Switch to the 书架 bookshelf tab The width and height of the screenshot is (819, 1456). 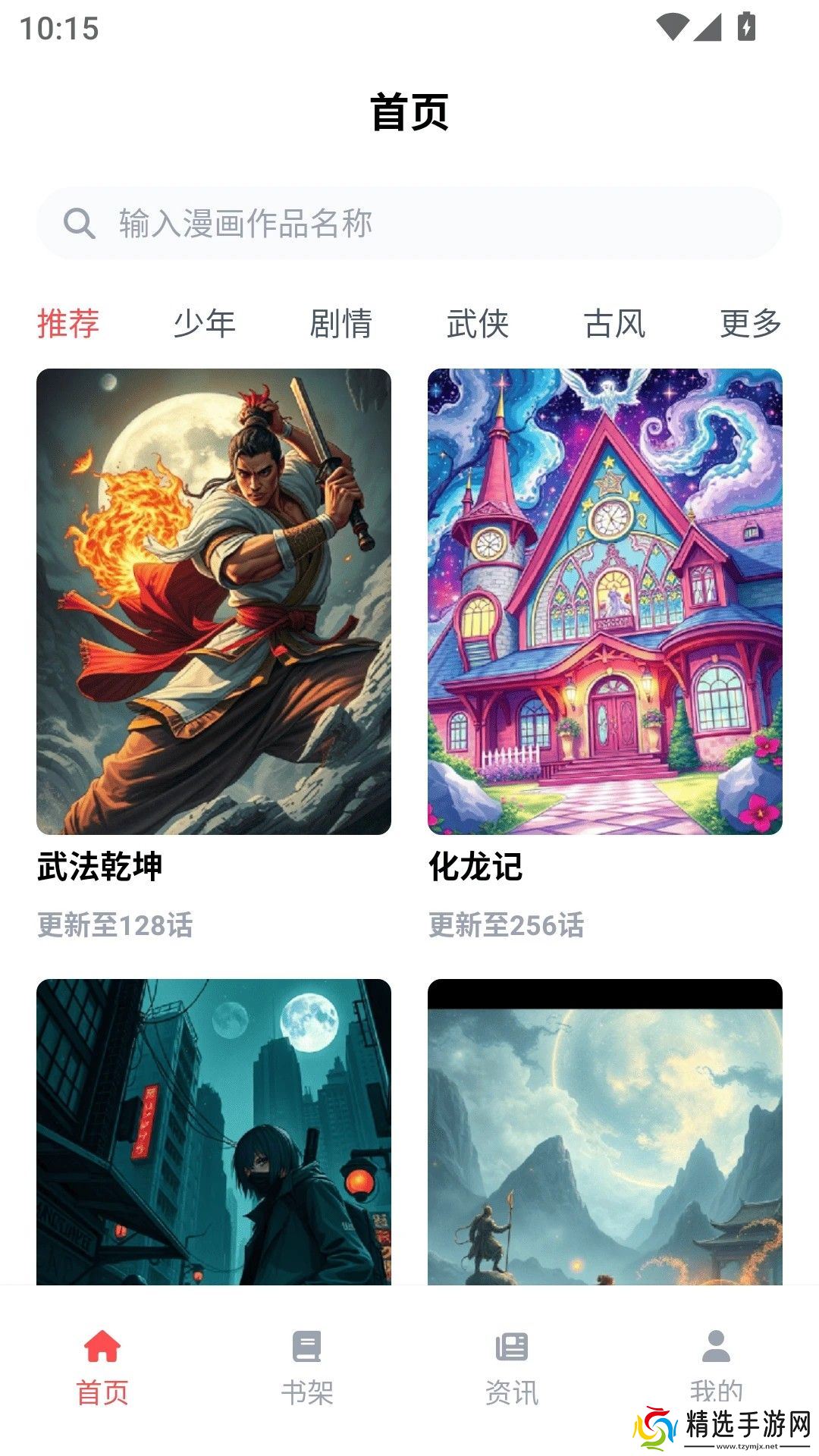(x=307, y=1367)
